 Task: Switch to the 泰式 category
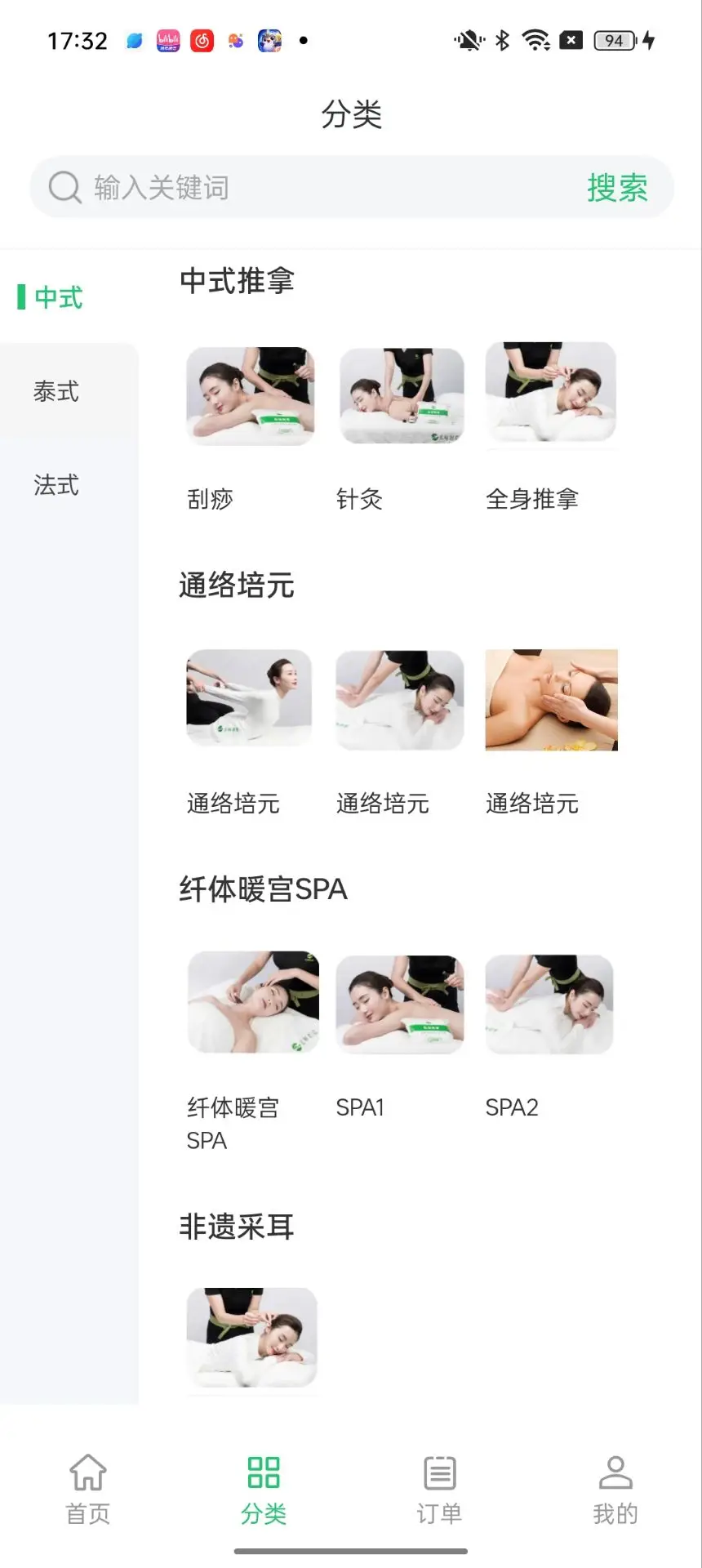click(x=56, y=391)
